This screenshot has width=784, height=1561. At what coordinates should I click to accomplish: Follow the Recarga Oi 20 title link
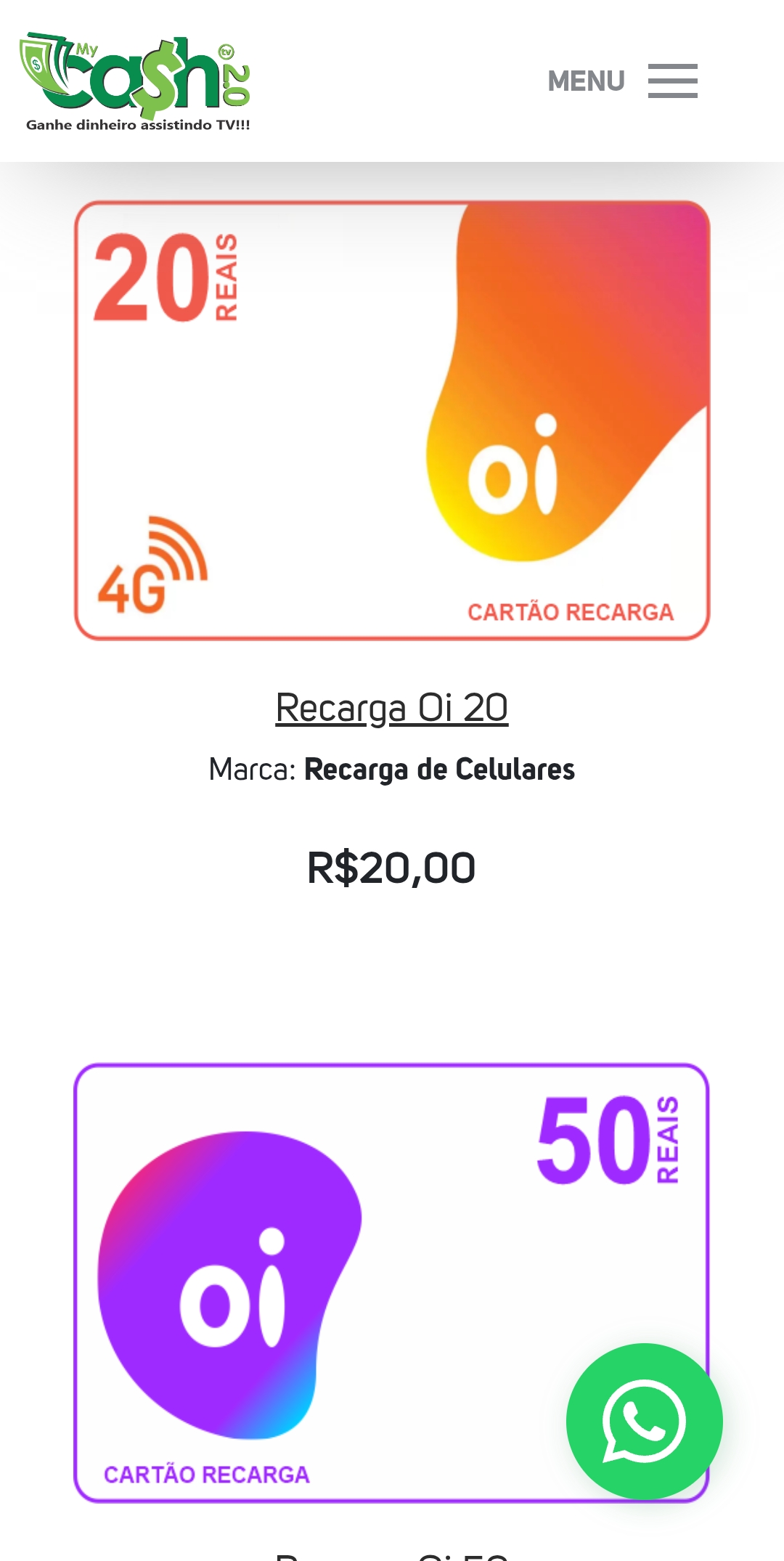point(392,708)
